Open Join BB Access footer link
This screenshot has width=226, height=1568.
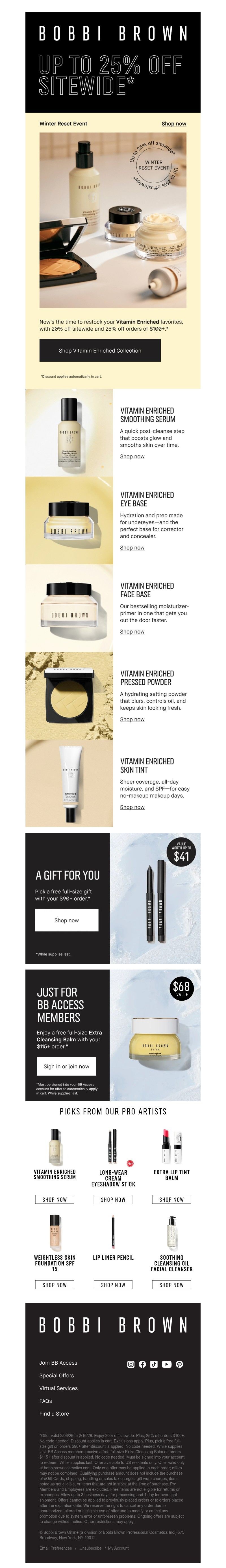58,1363
